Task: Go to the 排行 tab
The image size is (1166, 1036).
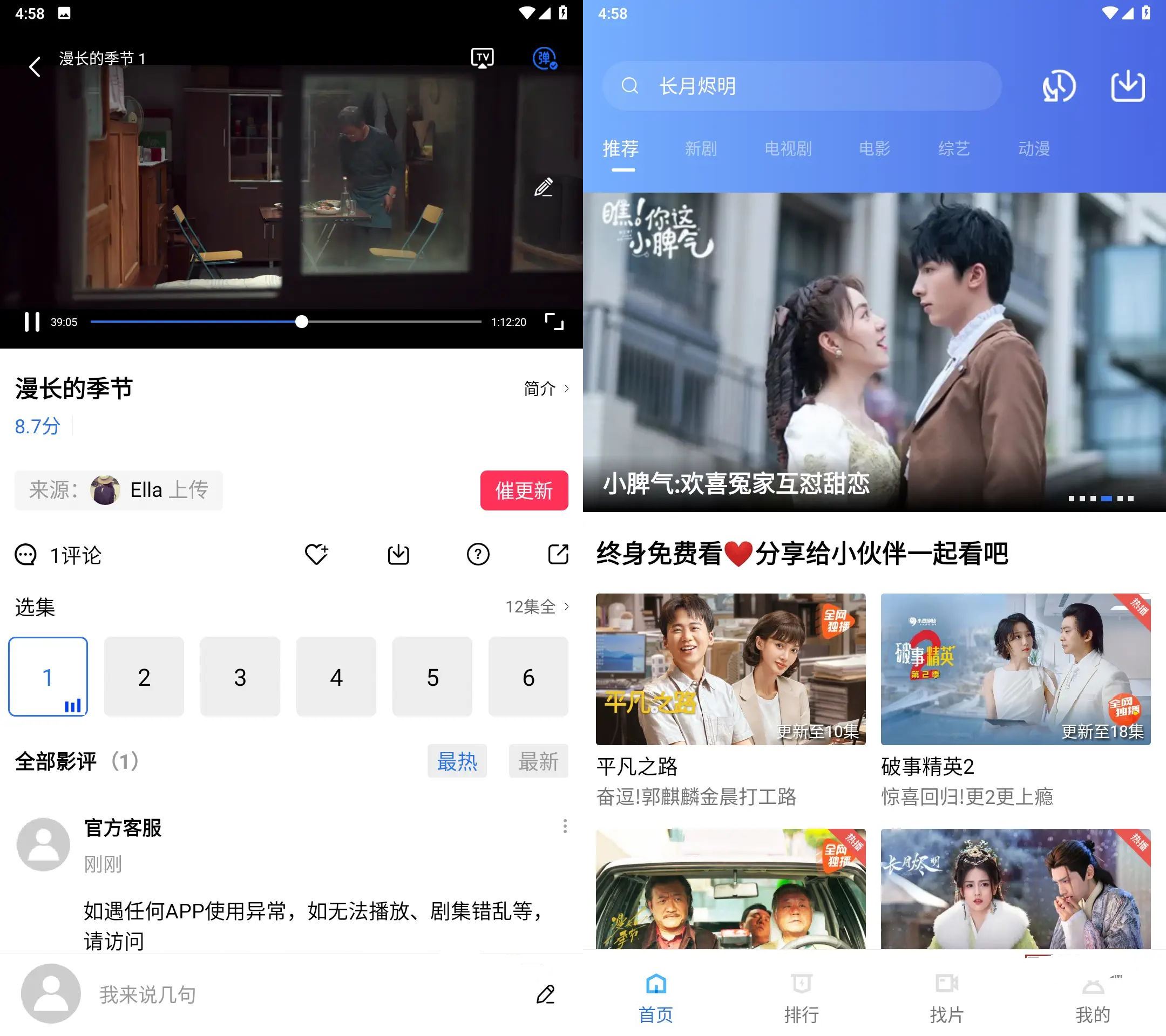Action: (802, 998)
